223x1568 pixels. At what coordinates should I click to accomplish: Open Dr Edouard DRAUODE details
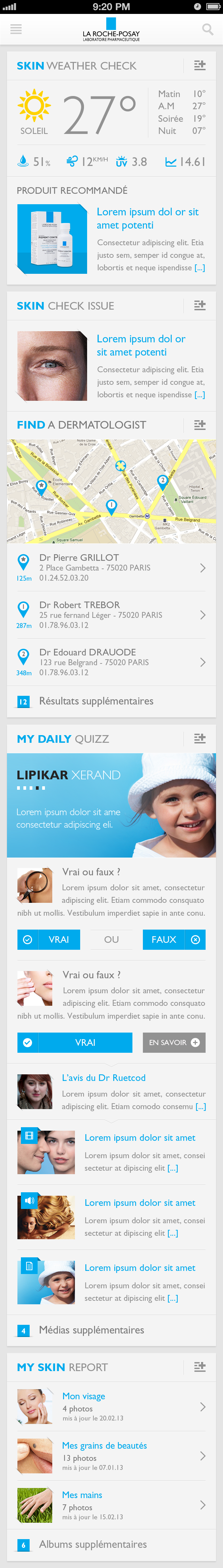click(111, 662)
